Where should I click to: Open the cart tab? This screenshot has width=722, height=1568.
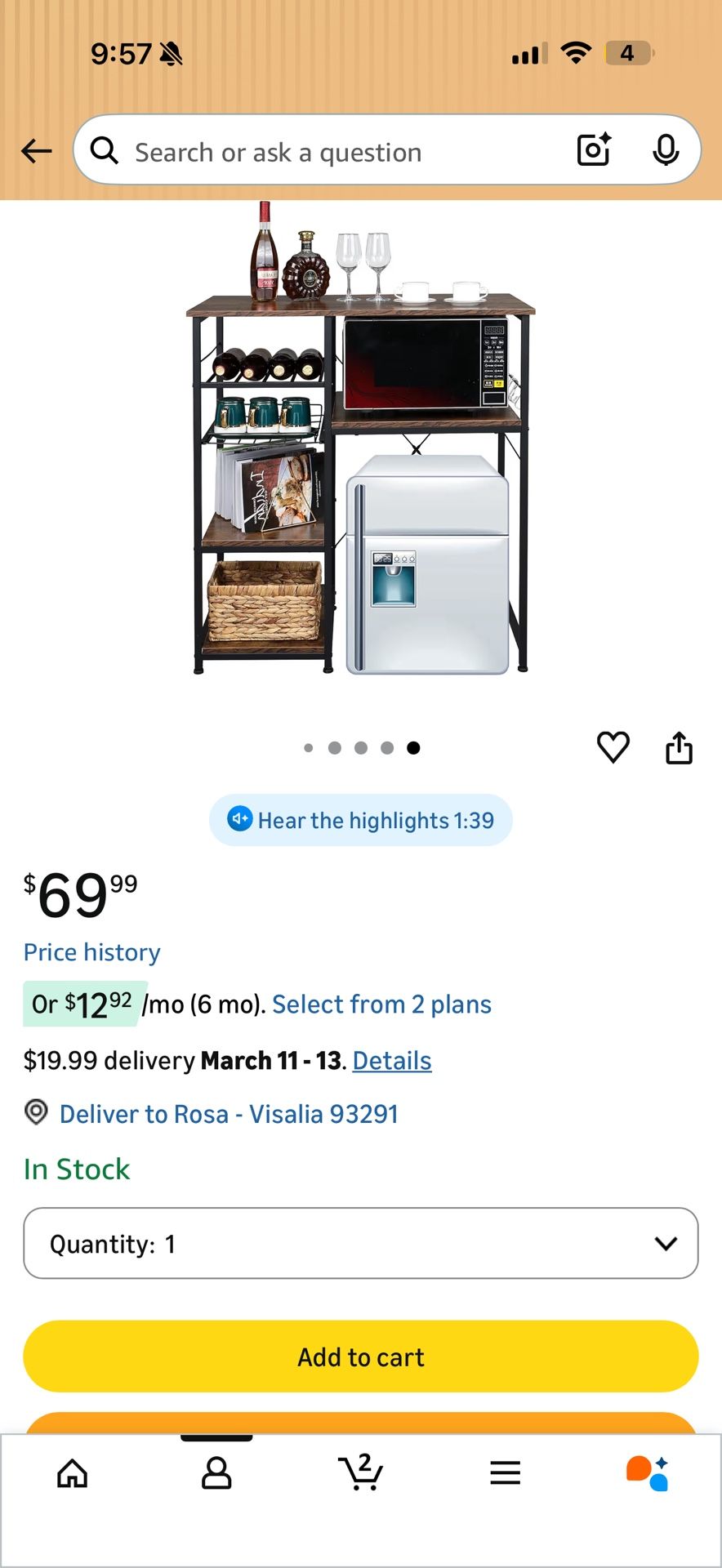point(361,1472)
